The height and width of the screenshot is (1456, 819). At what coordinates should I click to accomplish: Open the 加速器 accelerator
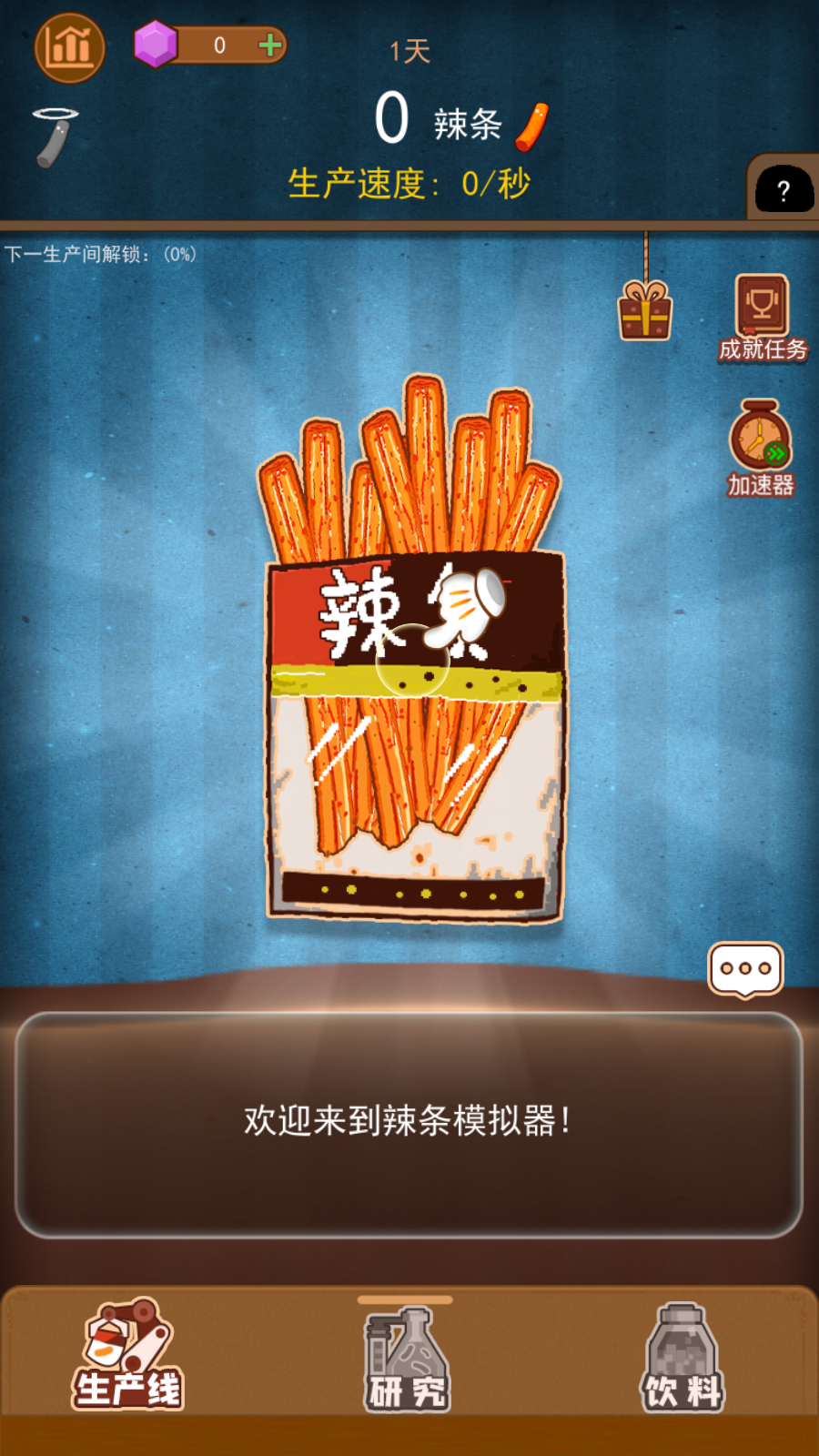(x=761, y=449)
